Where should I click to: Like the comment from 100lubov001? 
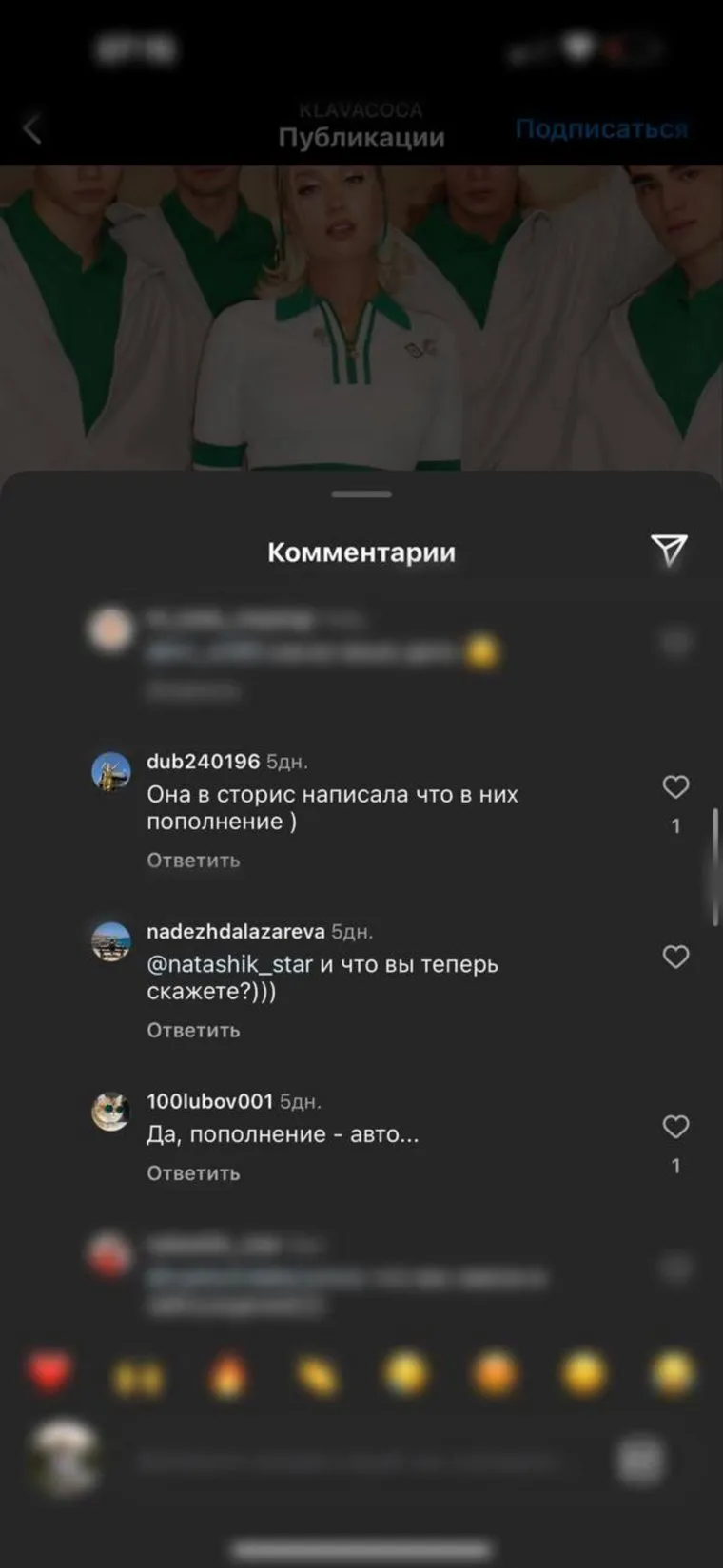point(675,1127)
